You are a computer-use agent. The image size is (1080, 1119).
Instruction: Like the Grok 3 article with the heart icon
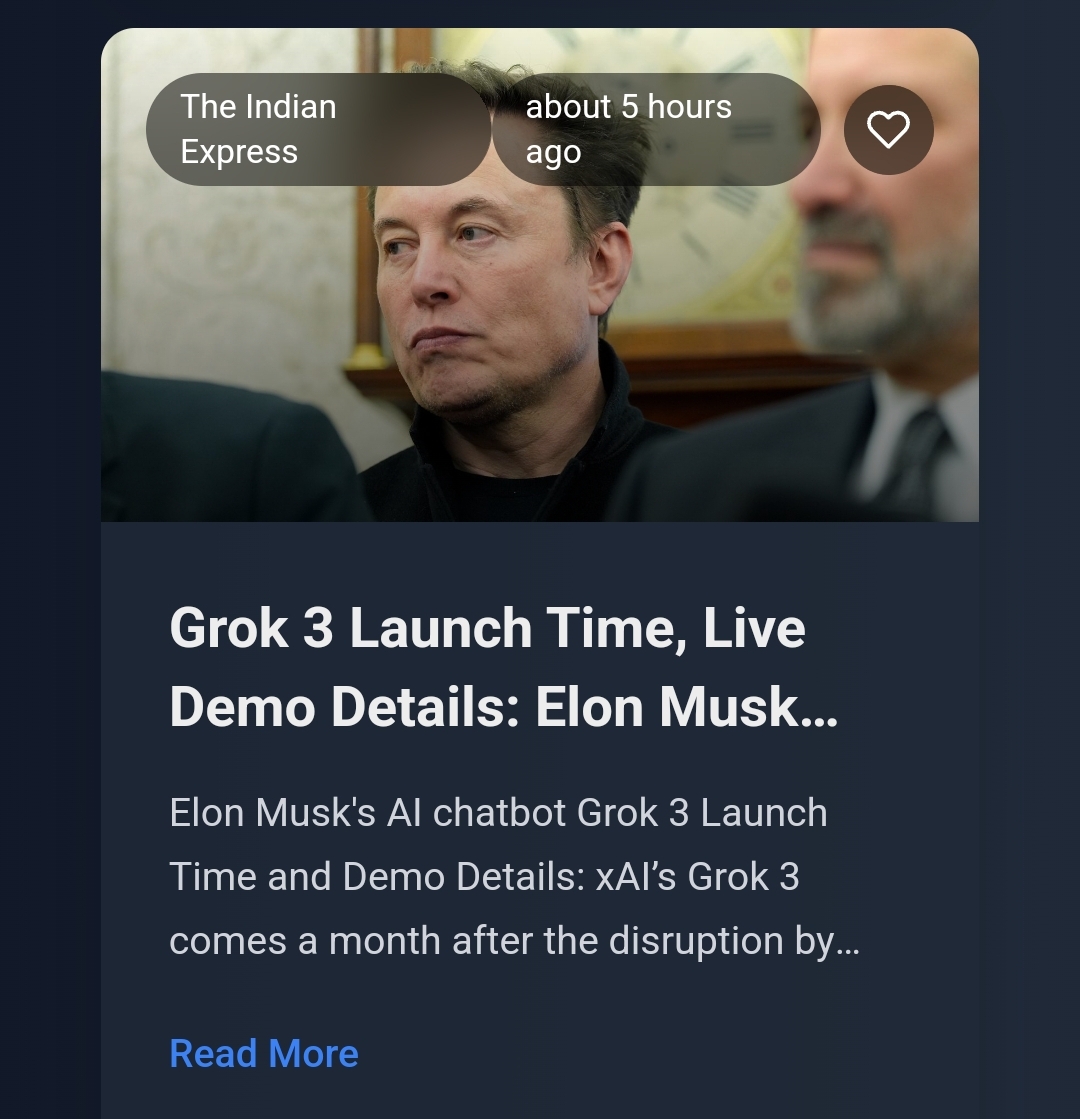coord(888,130)
